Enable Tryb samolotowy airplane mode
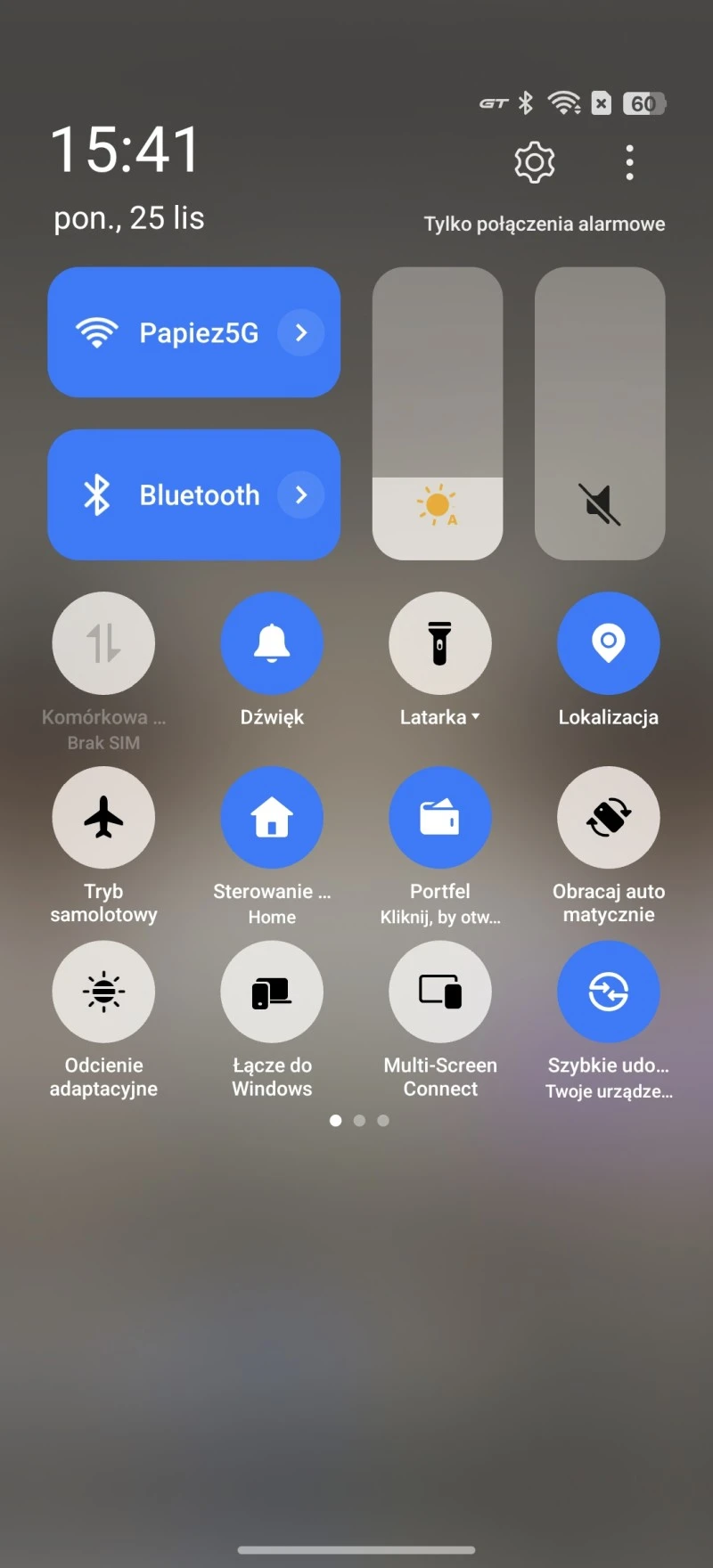This screenshot has height=1568, width=713. 103,817
